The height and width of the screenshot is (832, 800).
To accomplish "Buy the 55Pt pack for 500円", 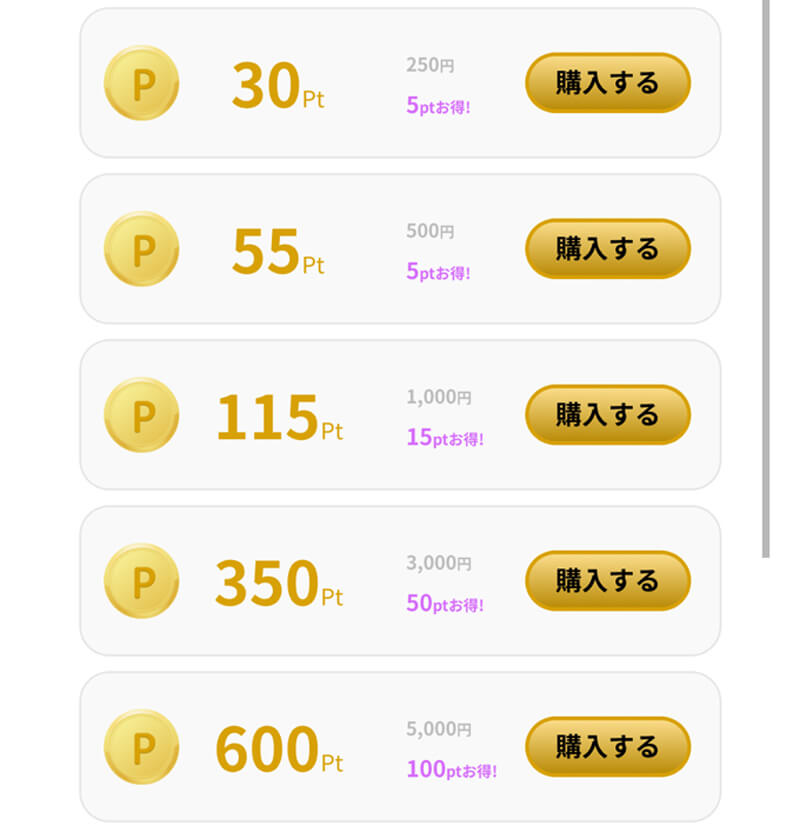I will 607,249.
